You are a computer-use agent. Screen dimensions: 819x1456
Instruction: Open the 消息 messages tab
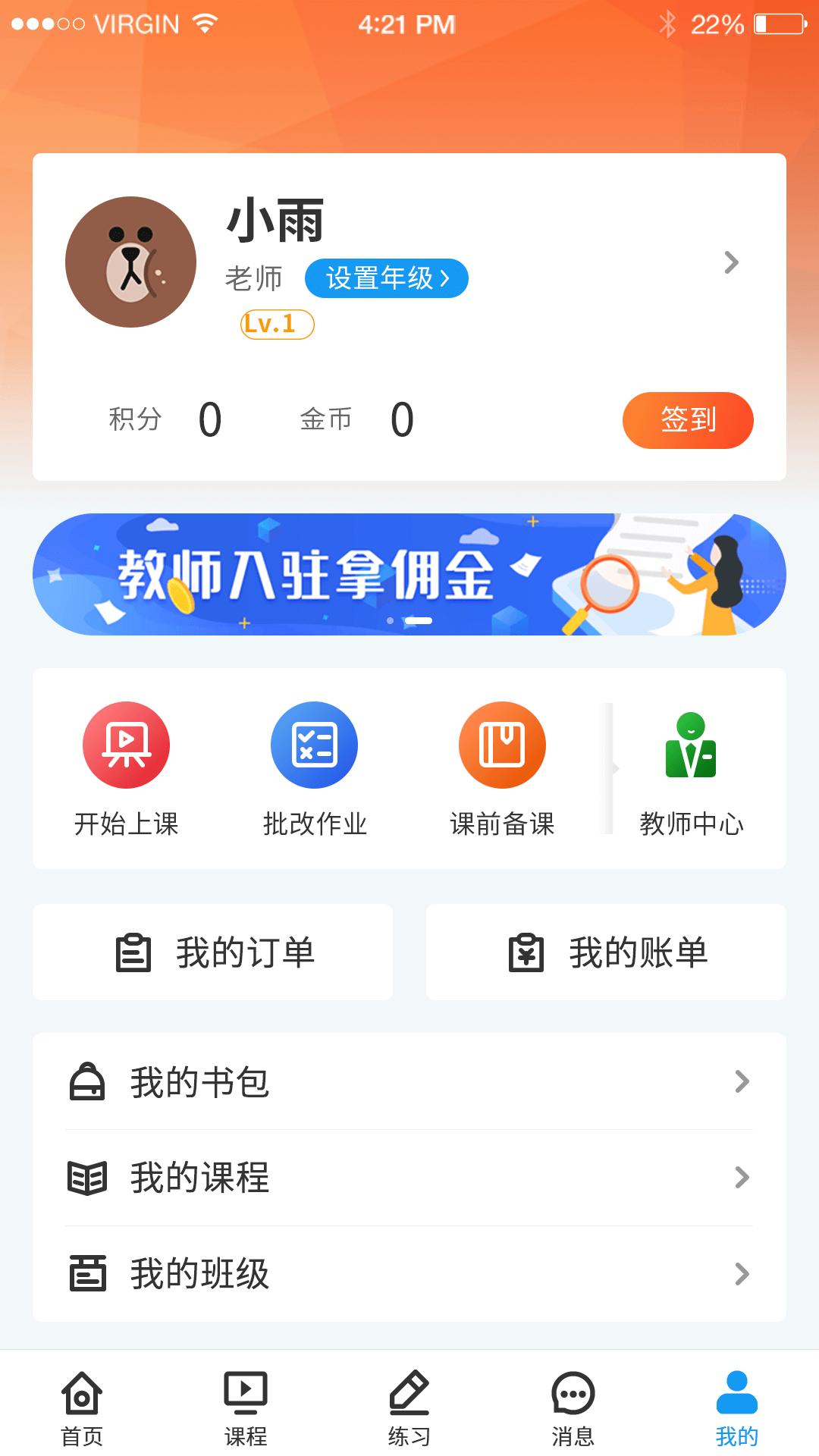pos(573,1407)
